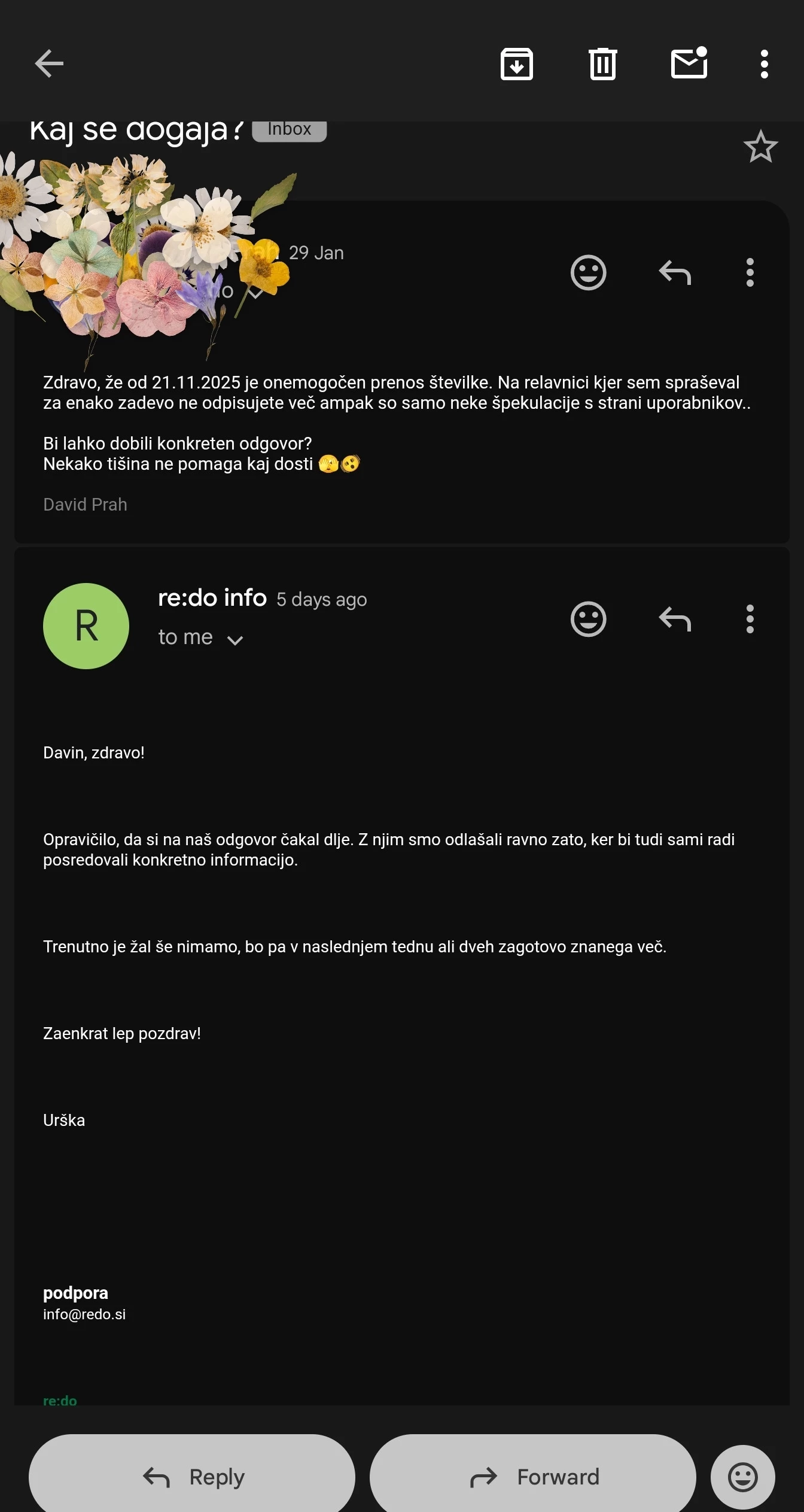Go back to the inbox
This screenshot has height=1512, width=804.
(x=49, y=63)
